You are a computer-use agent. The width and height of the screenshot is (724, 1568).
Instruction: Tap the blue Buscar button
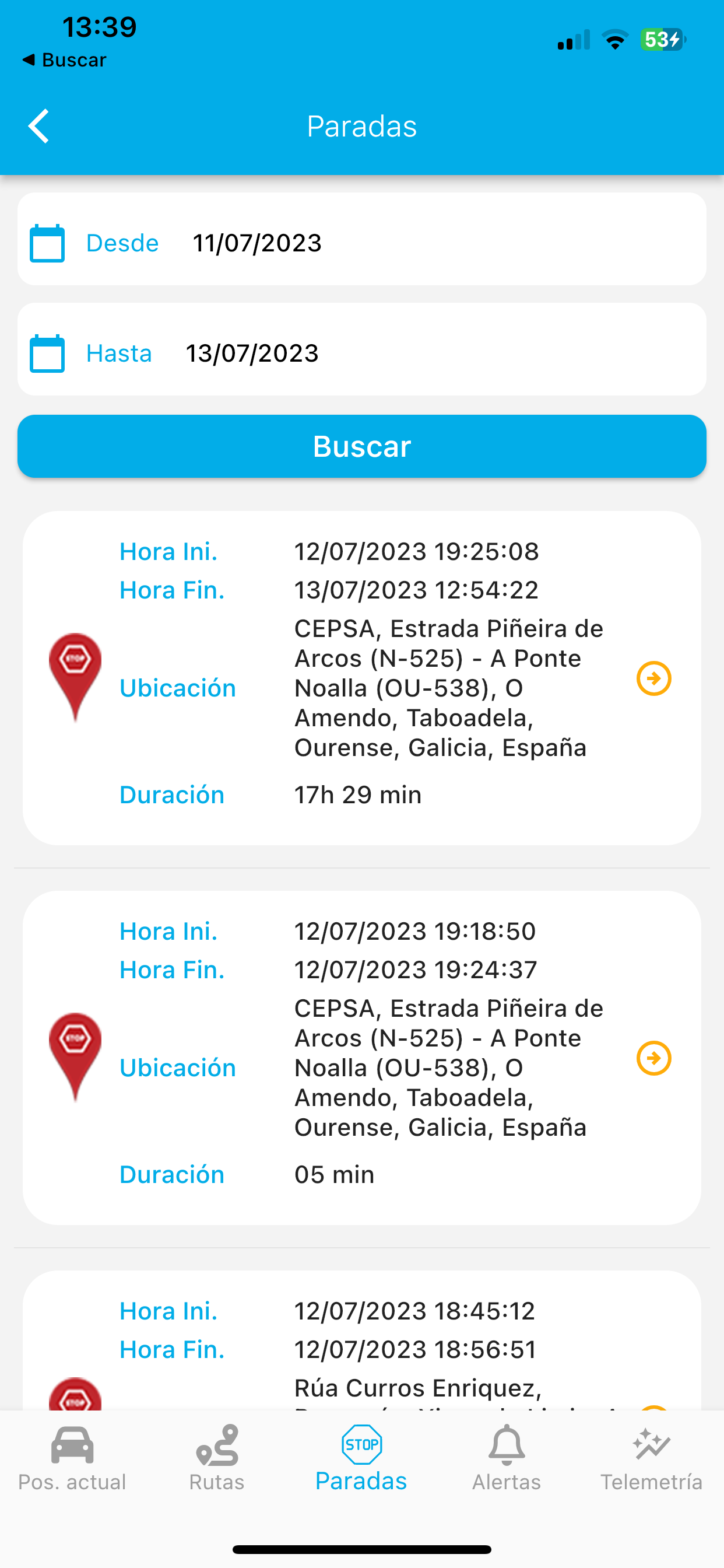pyautogui.click(x=362, y=446)
